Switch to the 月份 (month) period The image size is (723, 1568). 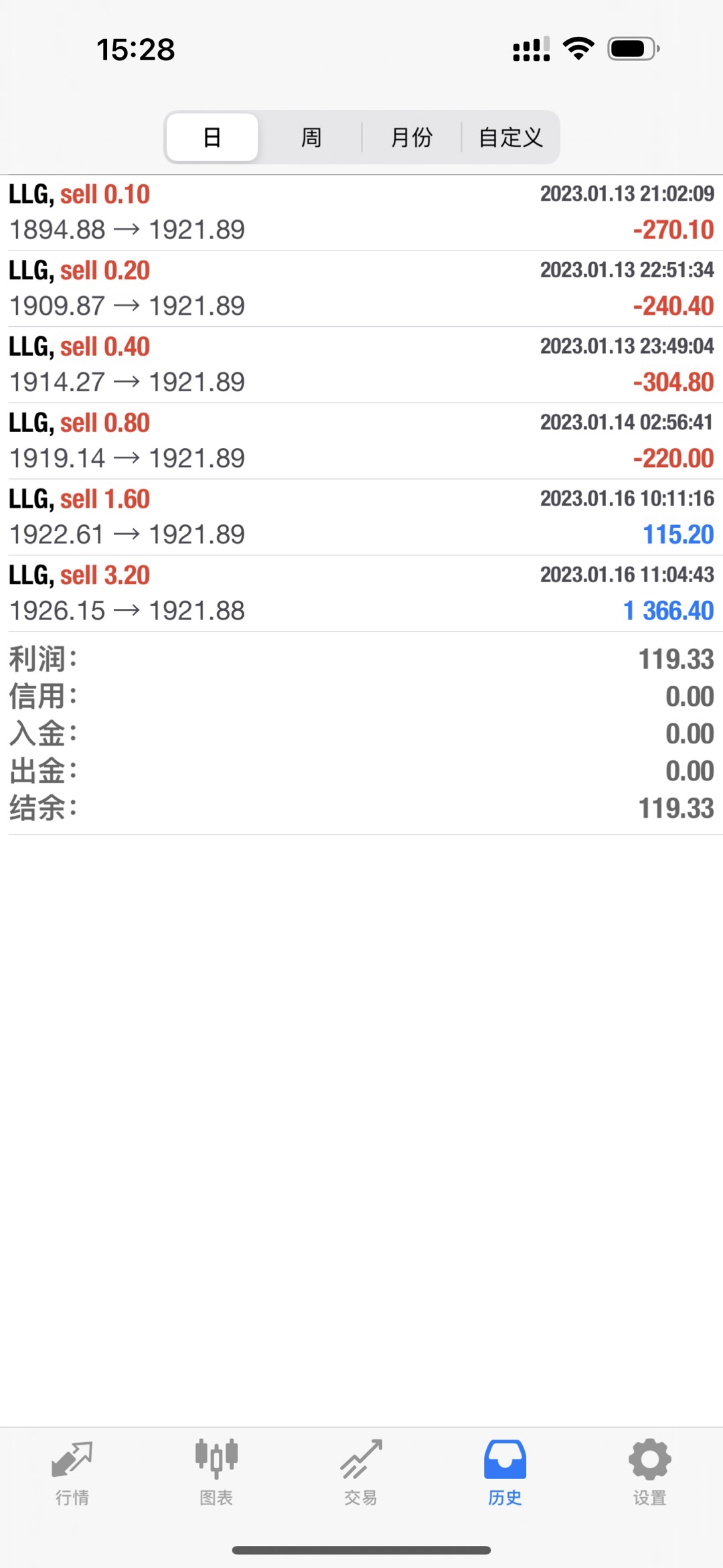click(x=411, y=137)
